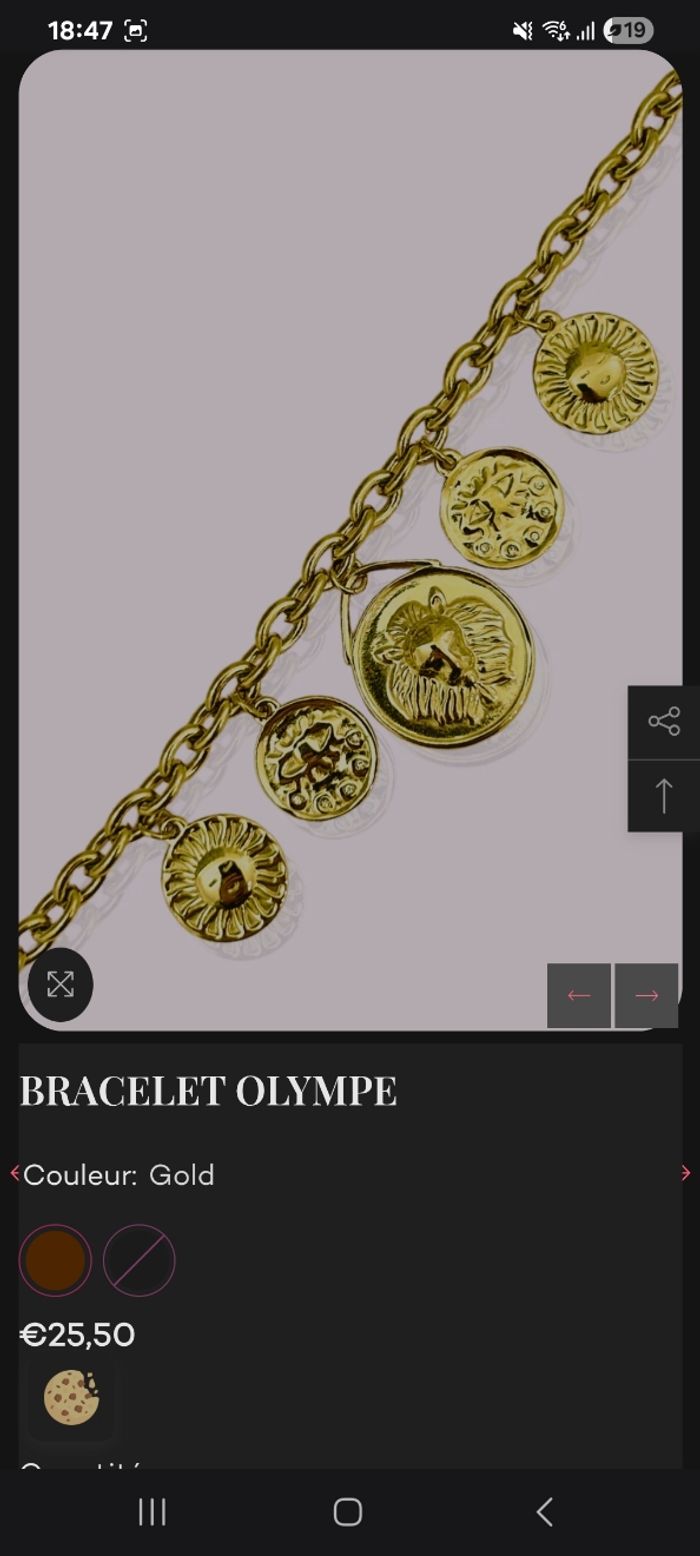Image resolution: width=700 pixels, height=1556 pixels.
Task: Go to next product with right chevron
Action: (x=685, y=1173)
